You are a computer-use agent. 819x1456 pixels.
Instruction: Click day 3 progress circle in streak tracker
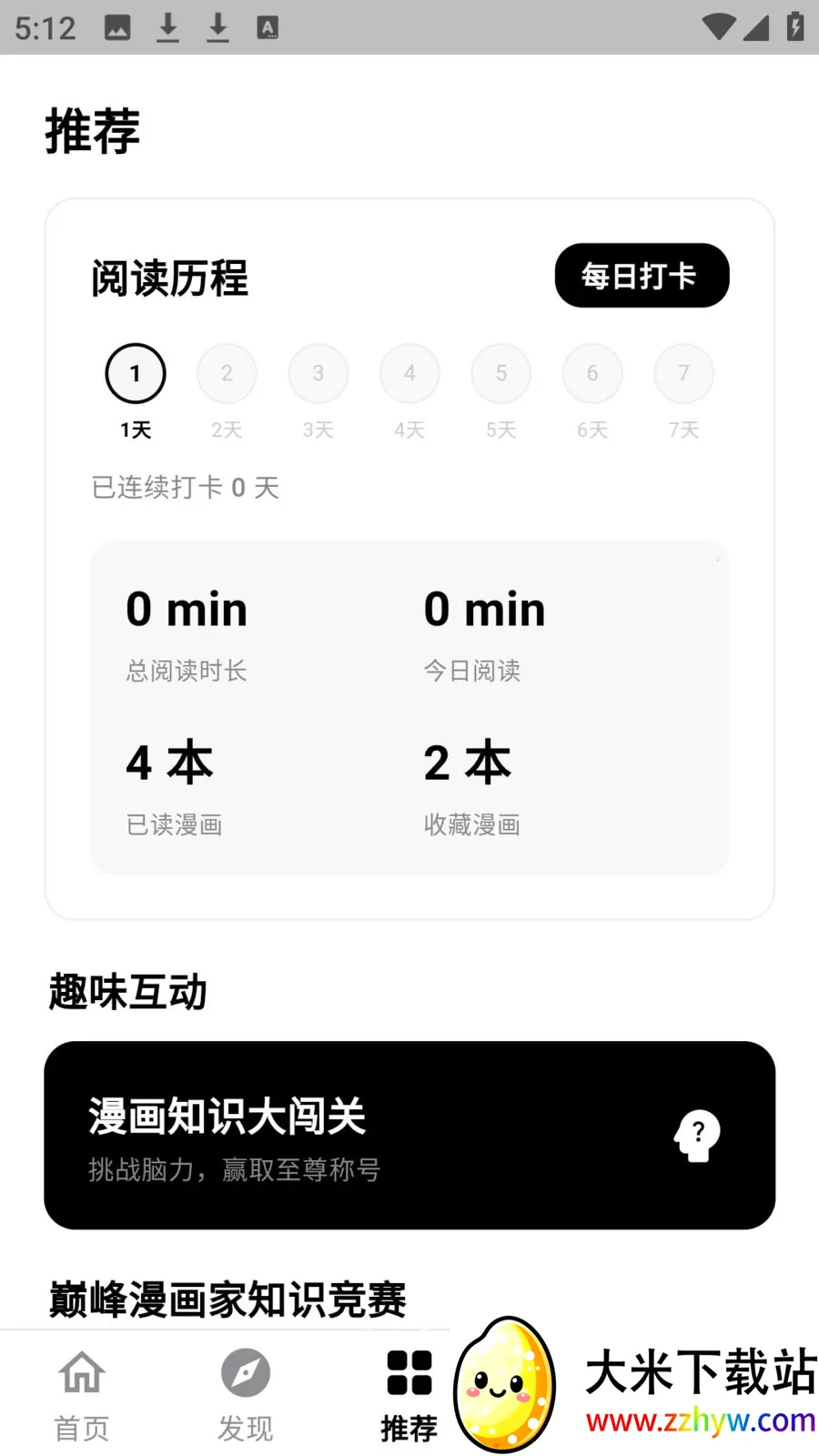point(318,373)
